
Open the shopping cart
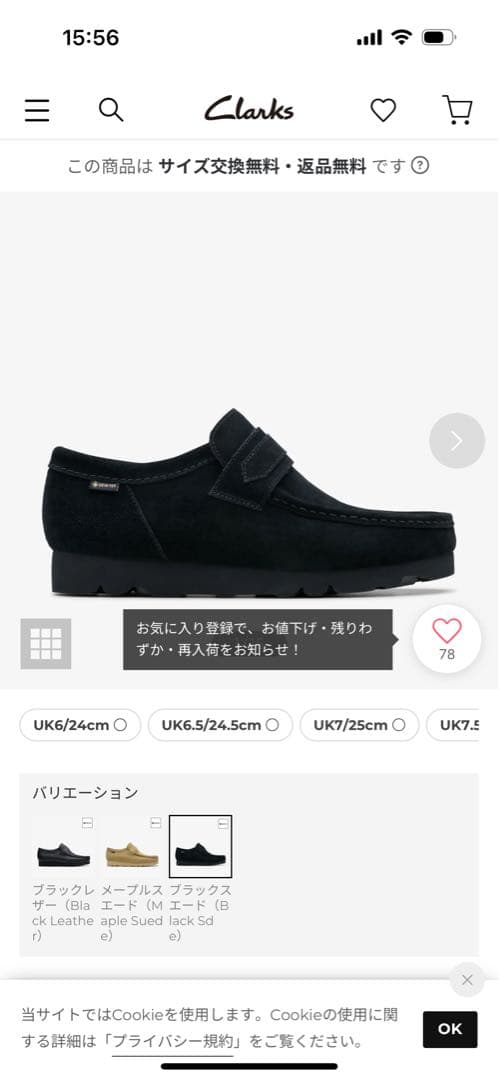tap(457, 110)
